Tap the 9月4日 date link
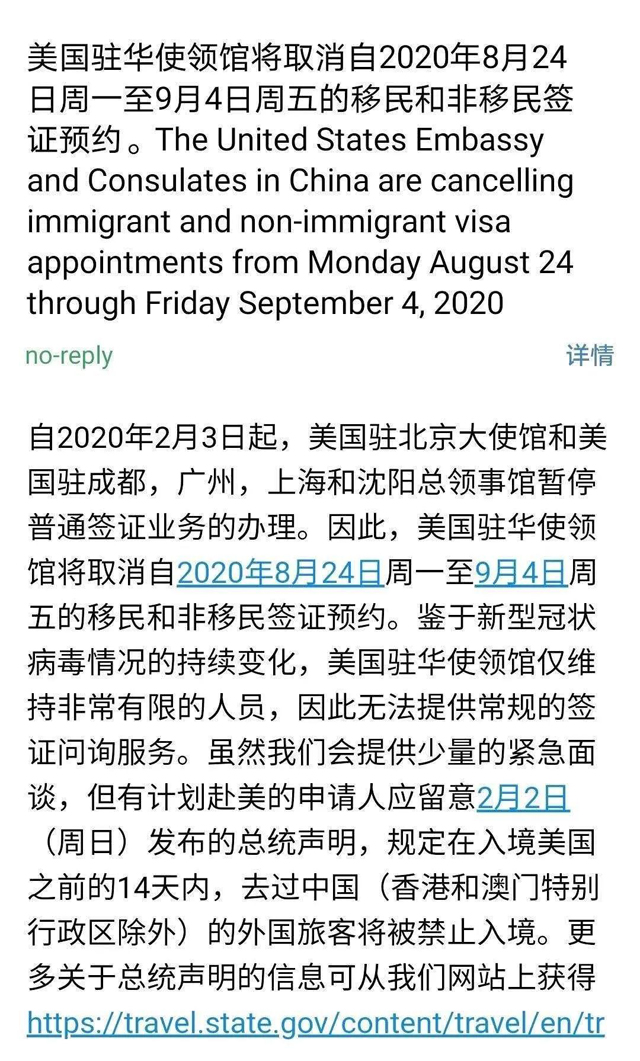 [520, 573]
